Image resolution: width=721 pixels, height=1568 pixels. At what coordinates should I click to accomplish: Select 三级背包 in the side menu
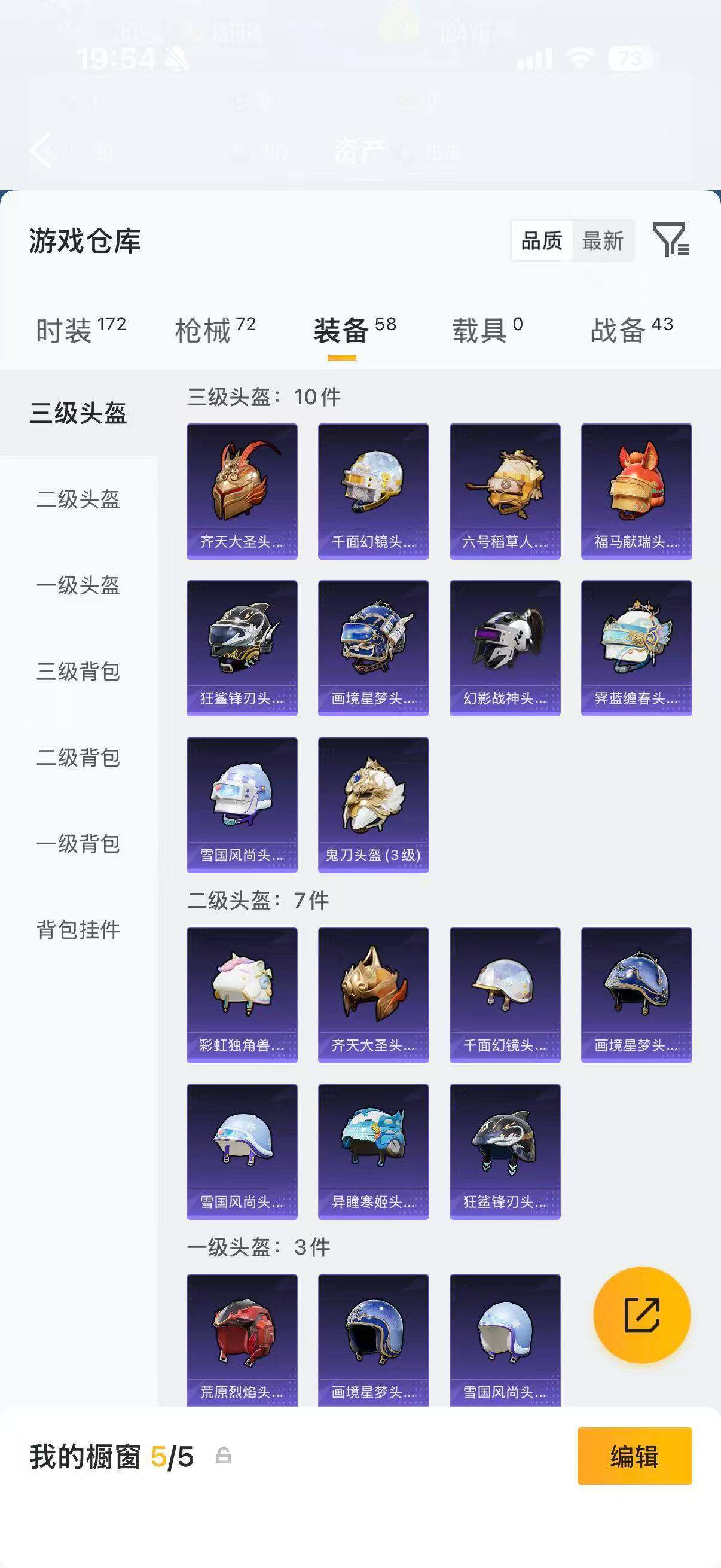coord(78,672)
